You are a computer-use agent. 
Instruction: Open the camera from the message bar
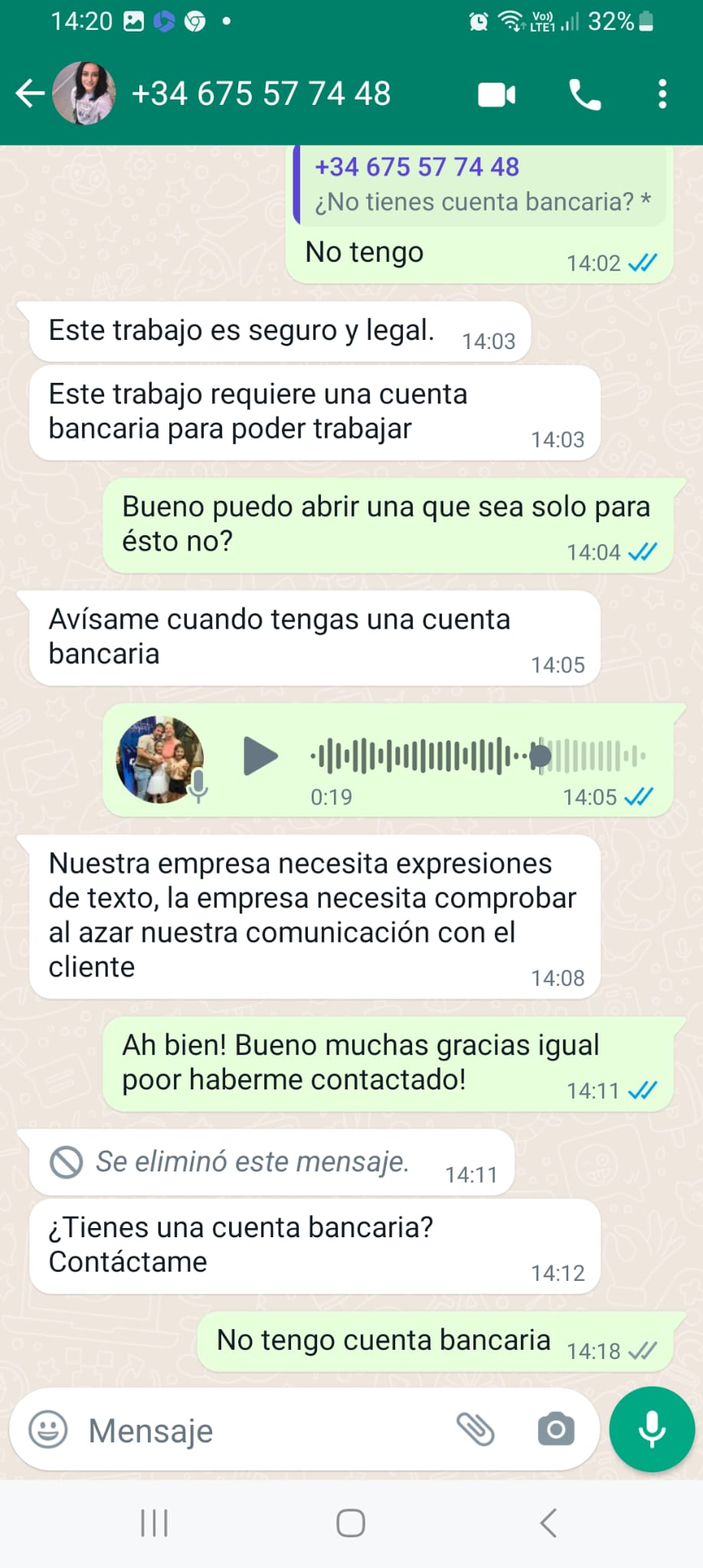(x=556, y=1429)
